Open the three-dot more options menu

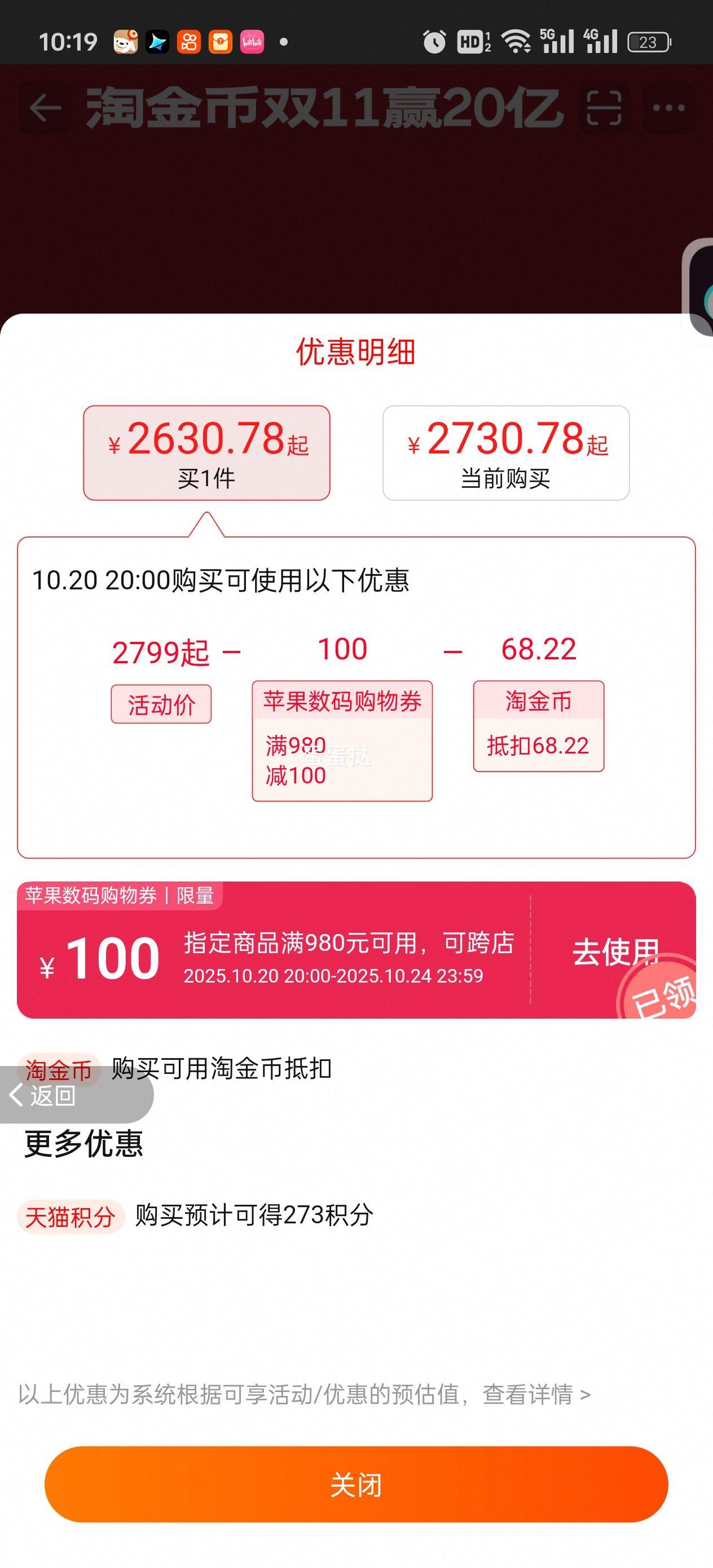point(668,107)
